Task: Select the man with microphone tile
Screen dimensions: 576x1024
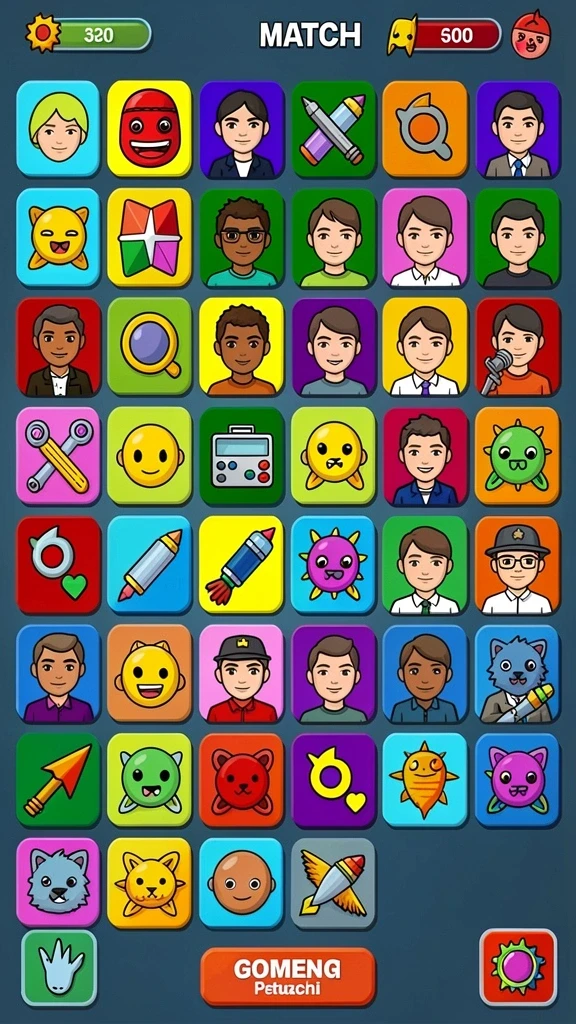Action: click(518, 346)
